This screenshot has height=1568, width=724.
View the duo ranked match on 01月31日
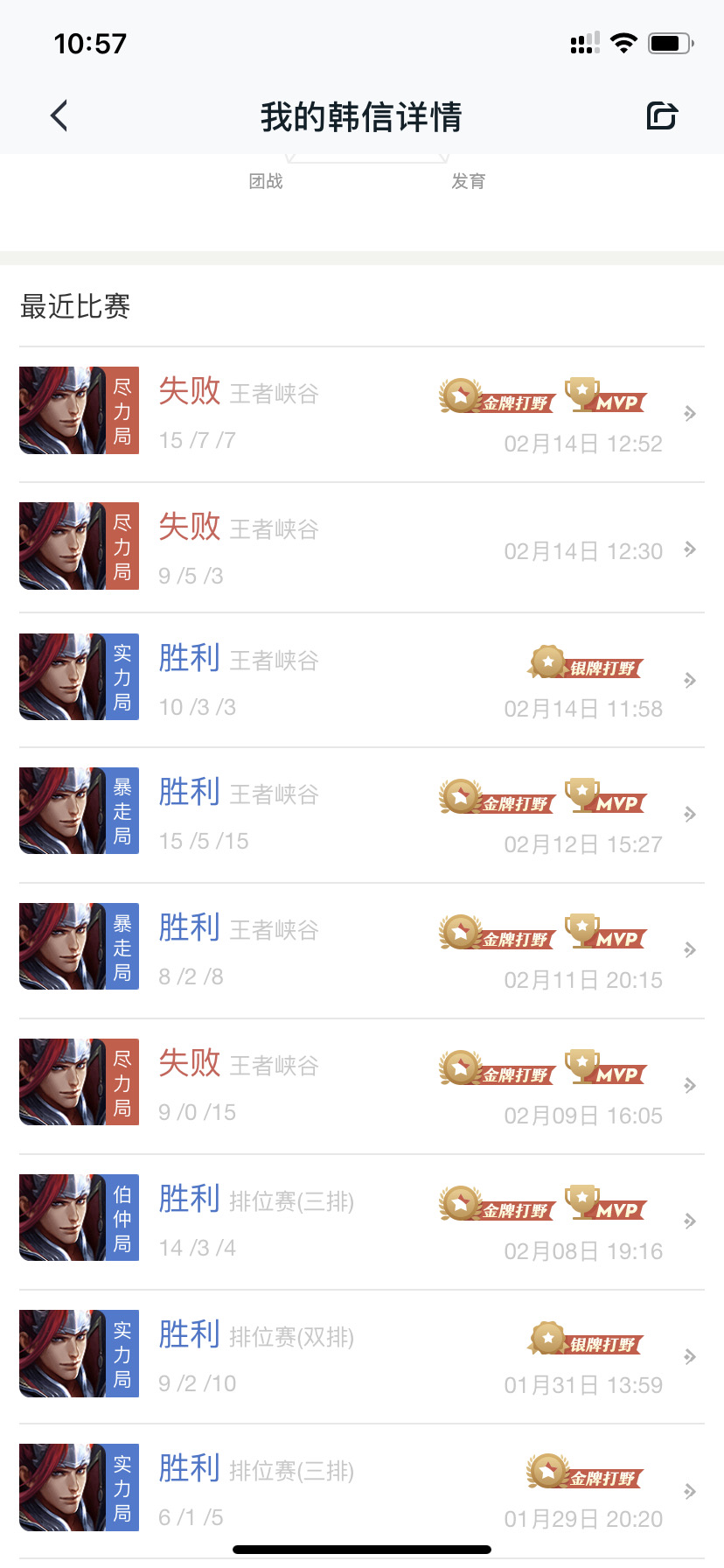tap(362, 1357)
